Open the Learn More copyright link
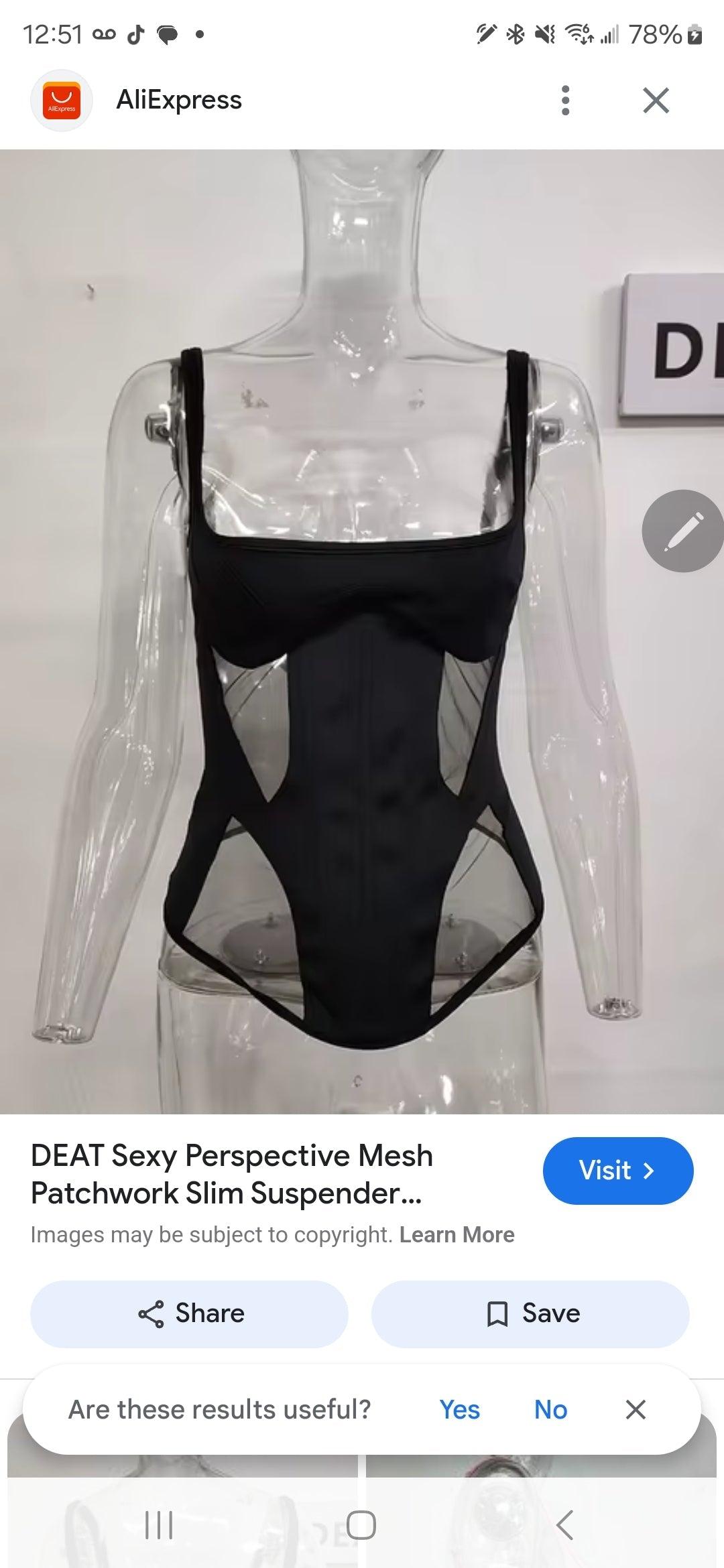The width and height of the screenshot is (724, 1568). click(x=457, y=1235)
